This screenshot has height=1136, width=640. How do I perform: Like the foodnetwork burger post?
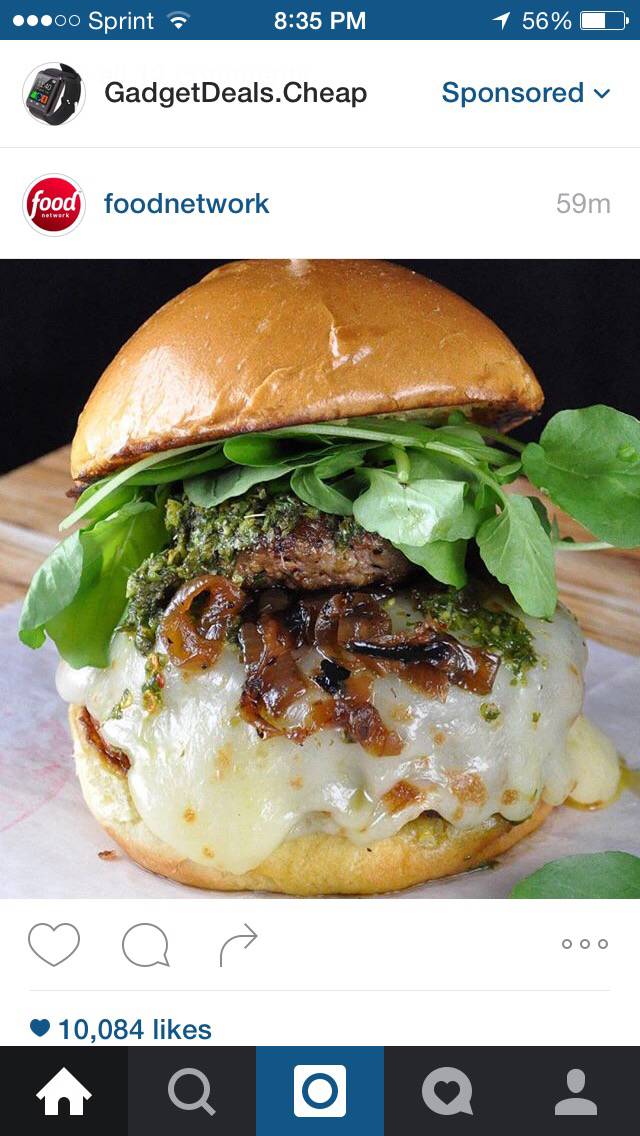click(x=54, y=944)
